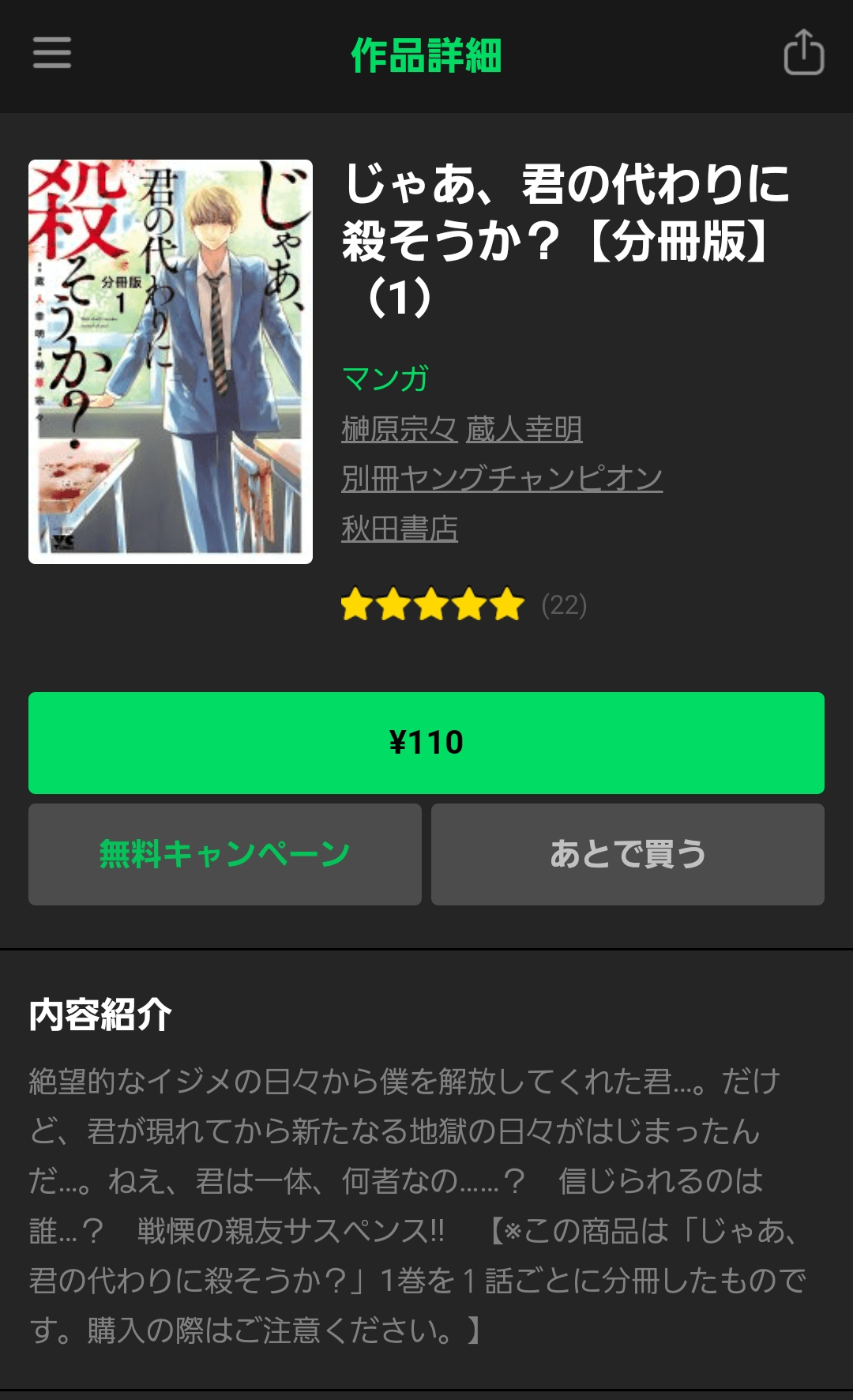This screenshot has width=853, height=1400.
Task: Open author link 榊原宗々
Action: tap(395, 427)
